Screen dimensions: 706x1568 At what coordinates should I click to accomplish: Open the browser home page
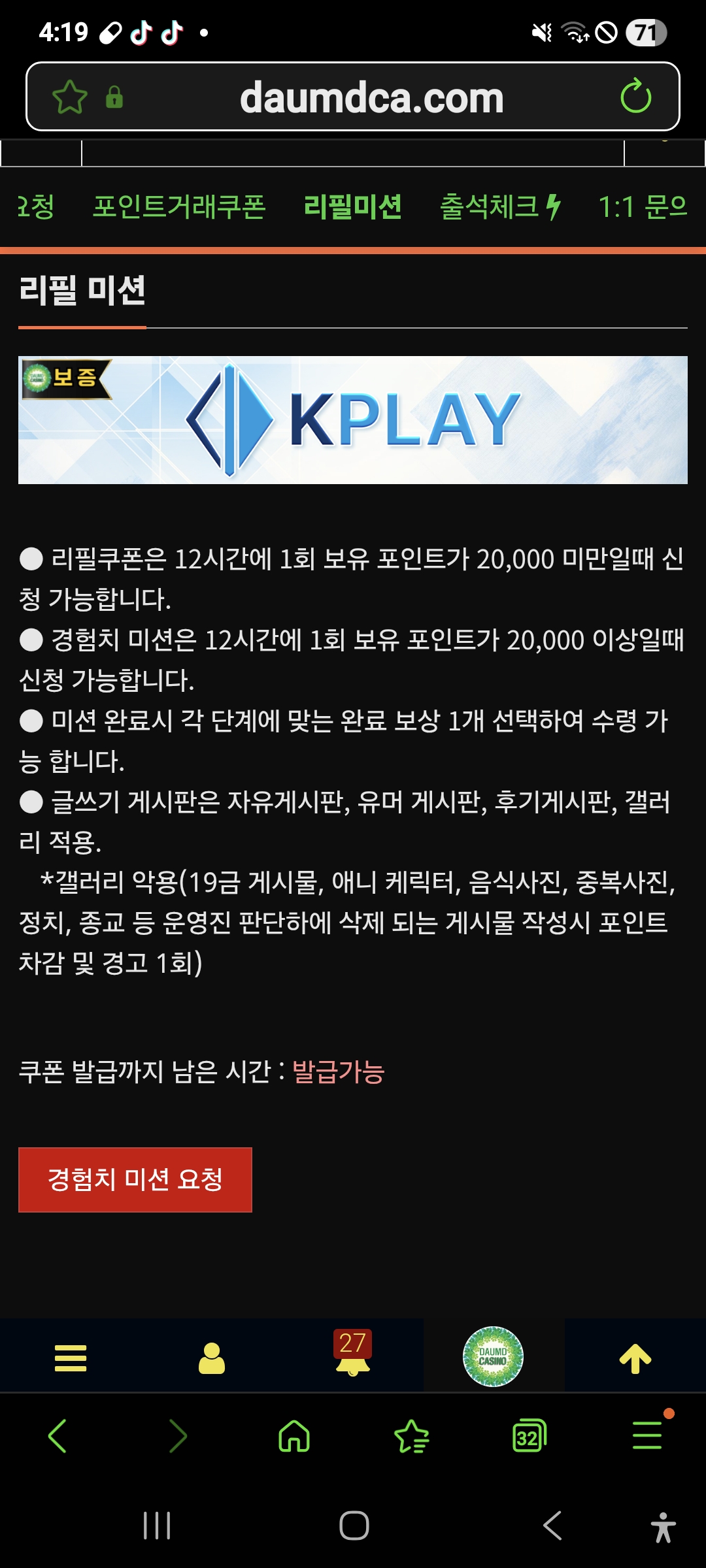(x=294, y=1436)
